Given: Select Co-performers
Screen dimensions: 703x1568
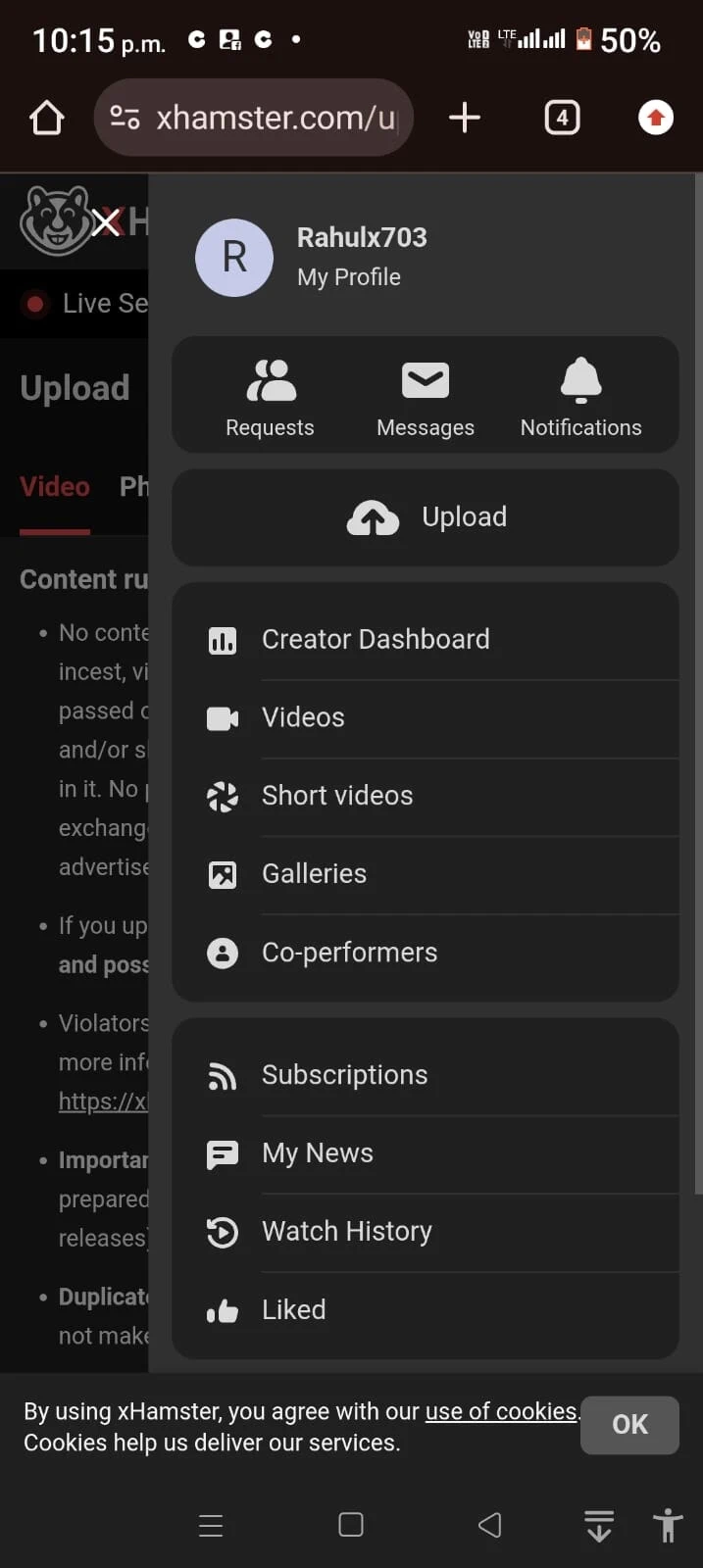Looking at the screenshot, I should pos(349,953).
